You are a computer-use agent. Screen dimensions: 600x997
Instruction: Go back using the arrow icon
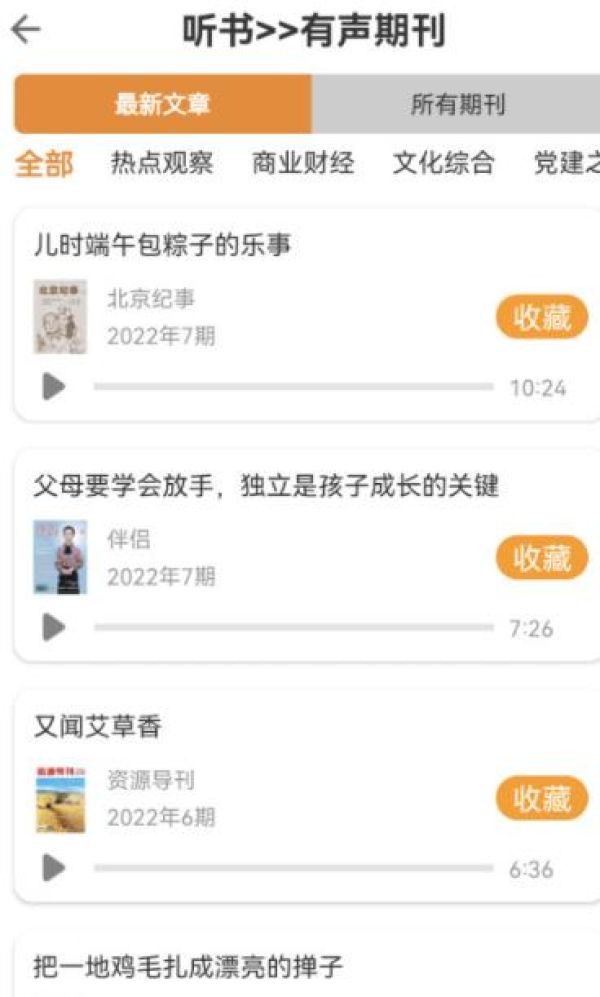[x=26, y=30]
